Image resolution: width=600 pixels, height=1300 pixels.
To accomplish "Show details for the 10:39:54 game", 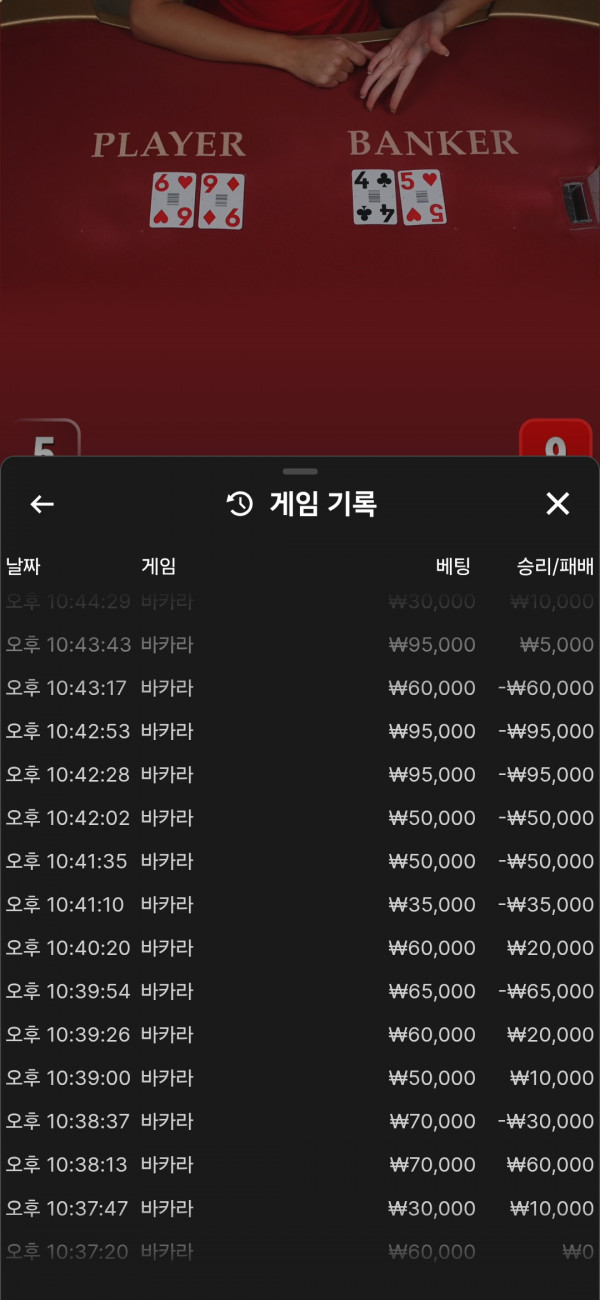I will pos(300,991).
